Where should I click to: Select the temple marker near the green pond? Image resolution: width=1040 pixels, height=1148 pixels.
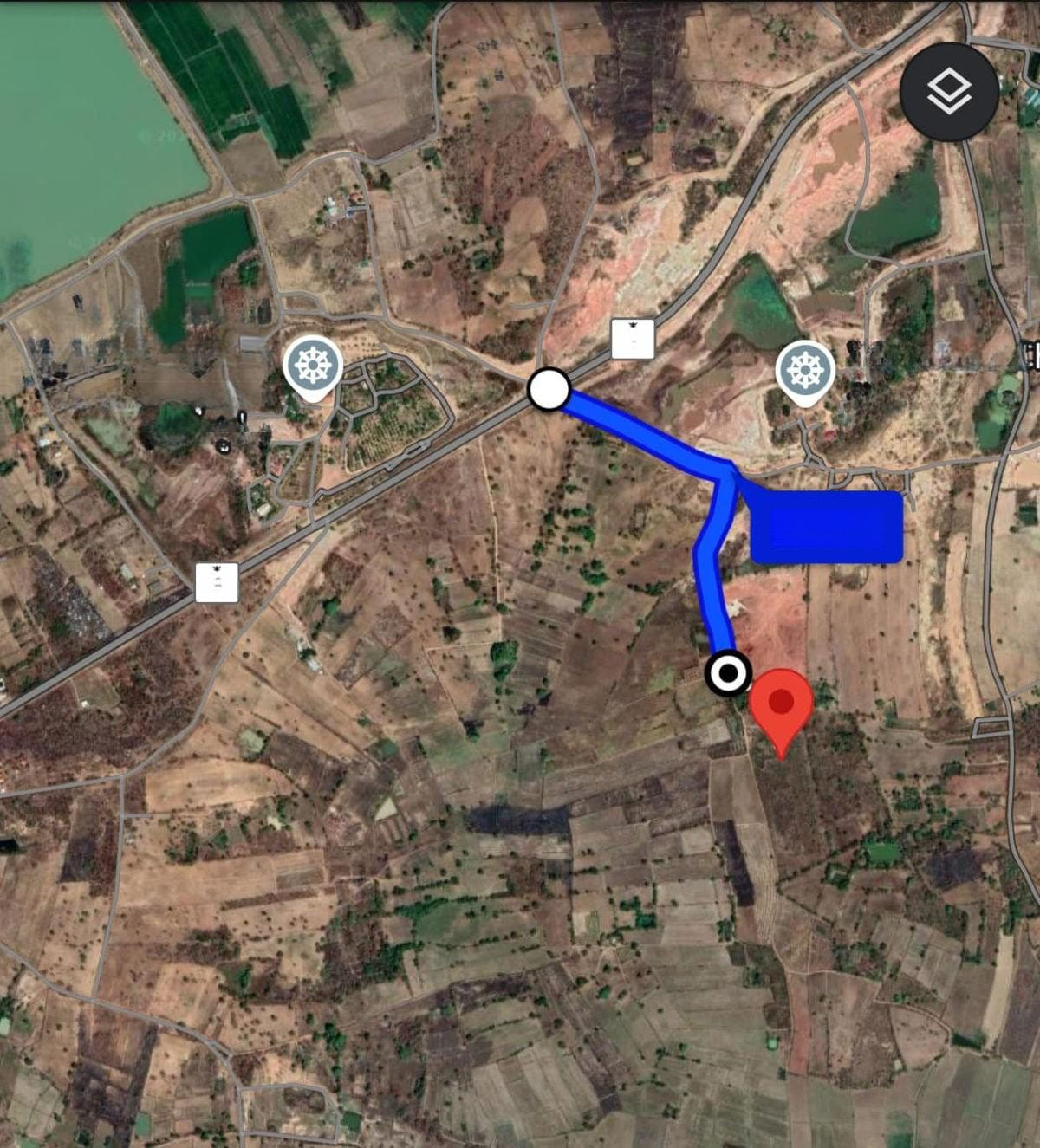[805, 370]
